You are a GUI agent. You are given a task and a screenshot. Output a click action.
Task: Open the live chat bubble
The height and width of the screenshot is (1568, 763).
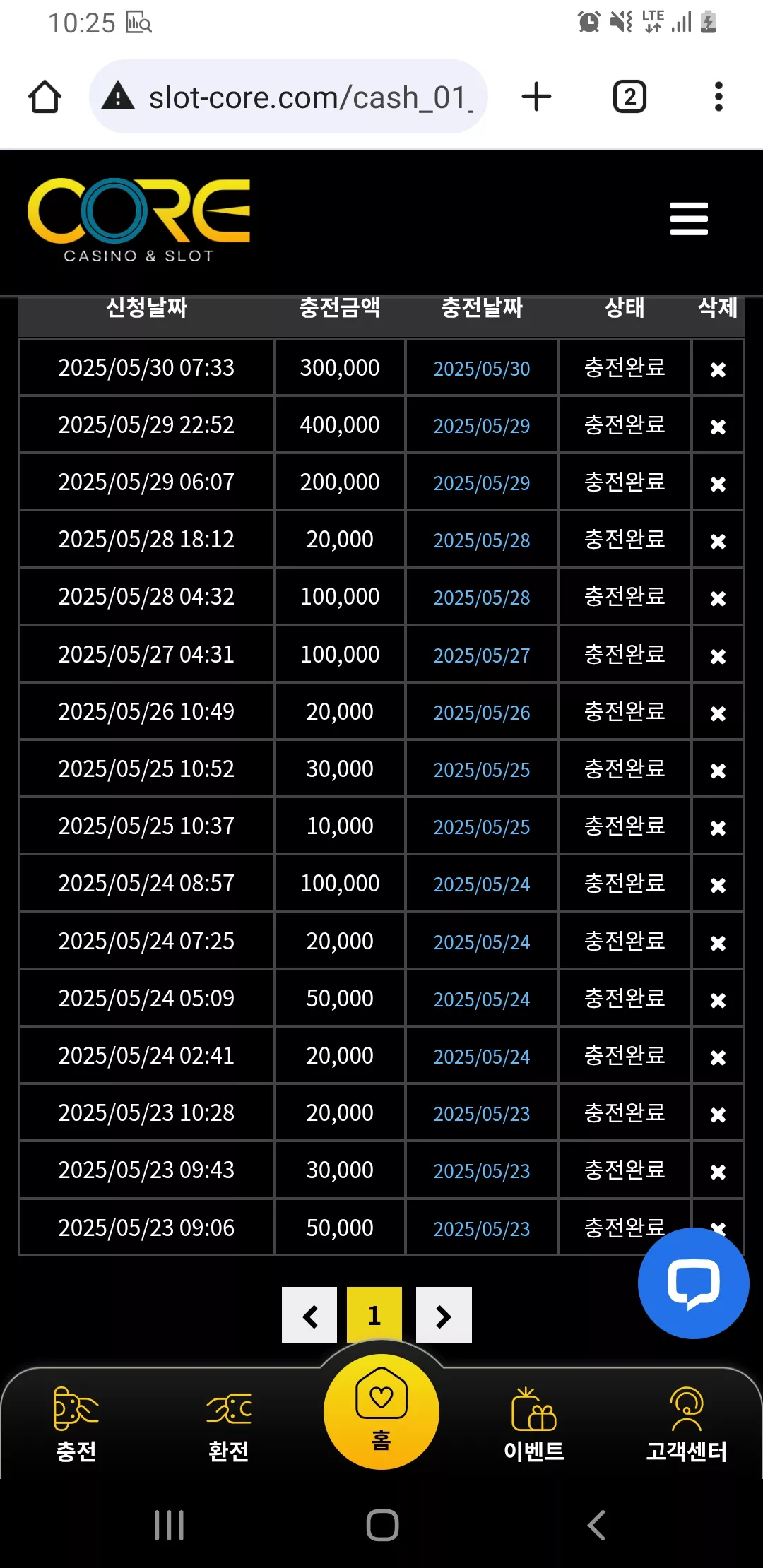click(x=693, y=1283)
